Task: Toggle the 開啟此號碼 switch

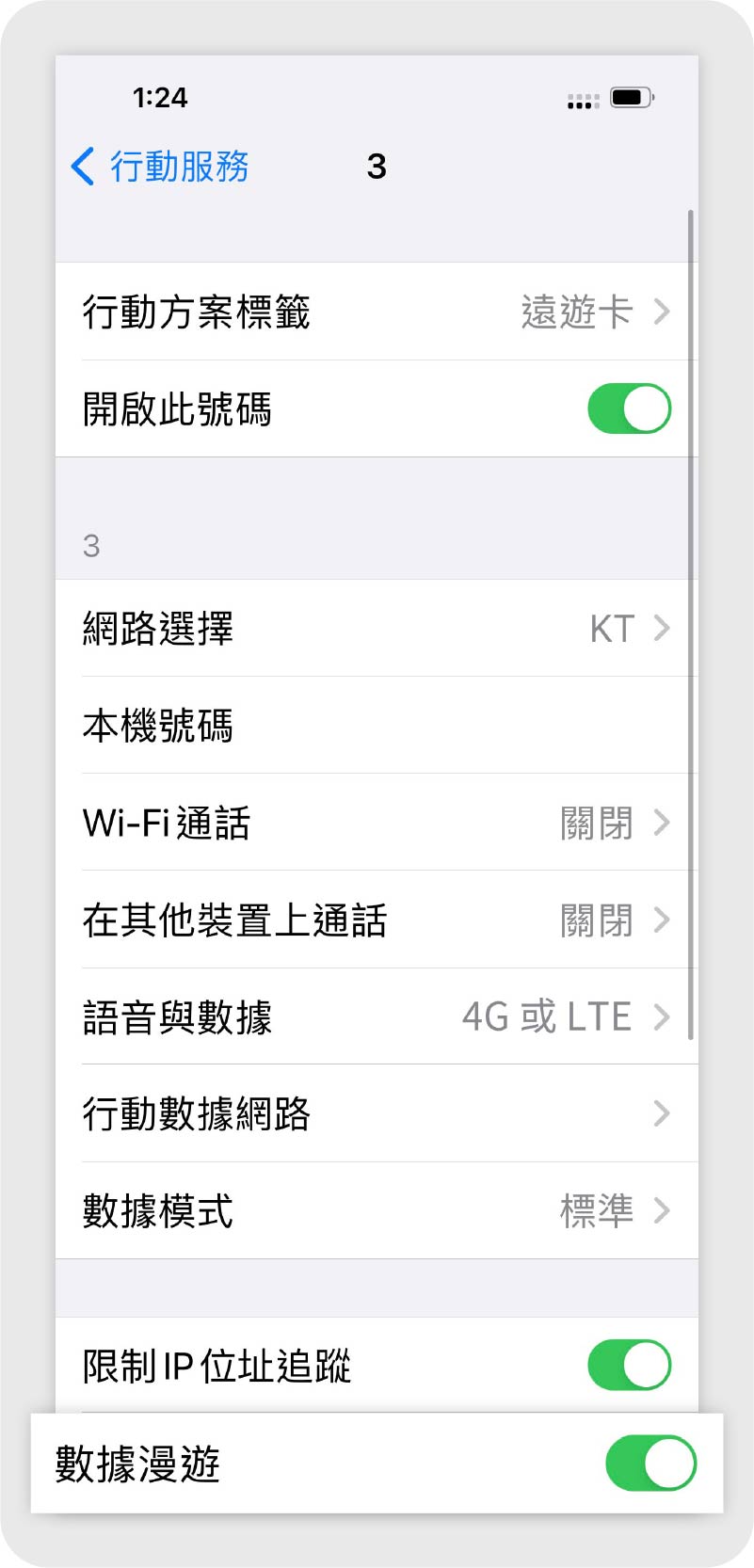Action: (629, 408)
